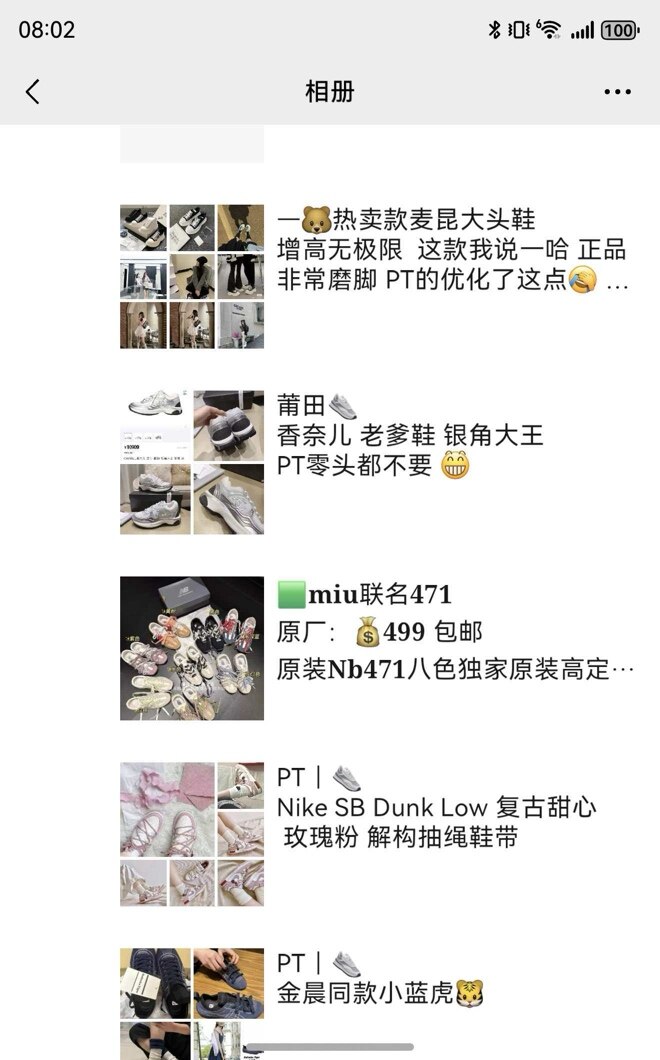Open the Nike SB Dunk Low post
This screenshot has width=660, height=1060.
point(437,807)
